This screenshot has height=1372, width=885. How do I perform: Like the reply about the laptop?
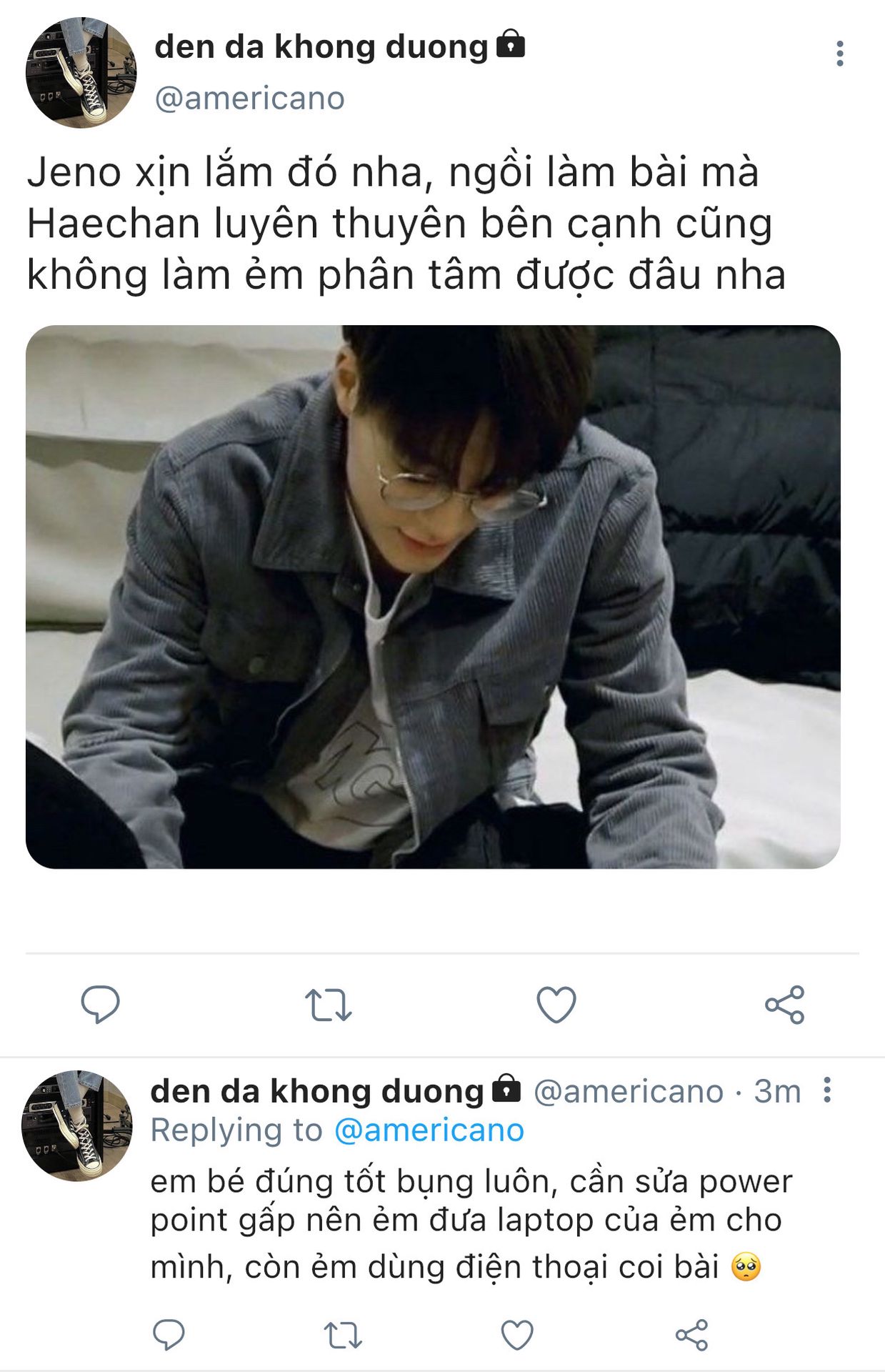[517, 1335]
